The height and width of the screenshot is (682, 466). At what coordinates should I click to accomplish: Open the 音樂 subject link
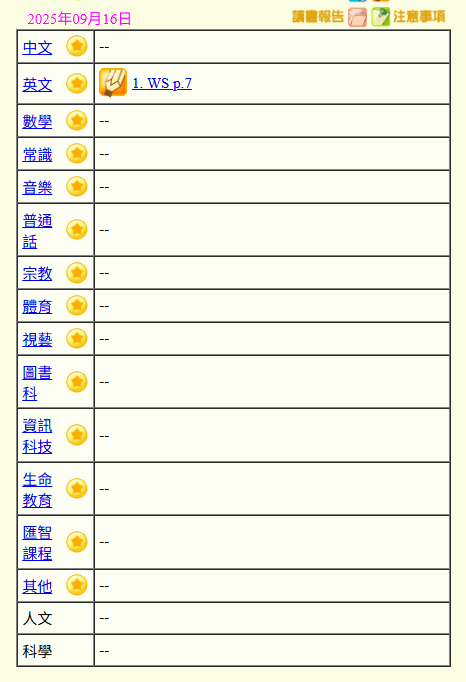click(37, 187)
